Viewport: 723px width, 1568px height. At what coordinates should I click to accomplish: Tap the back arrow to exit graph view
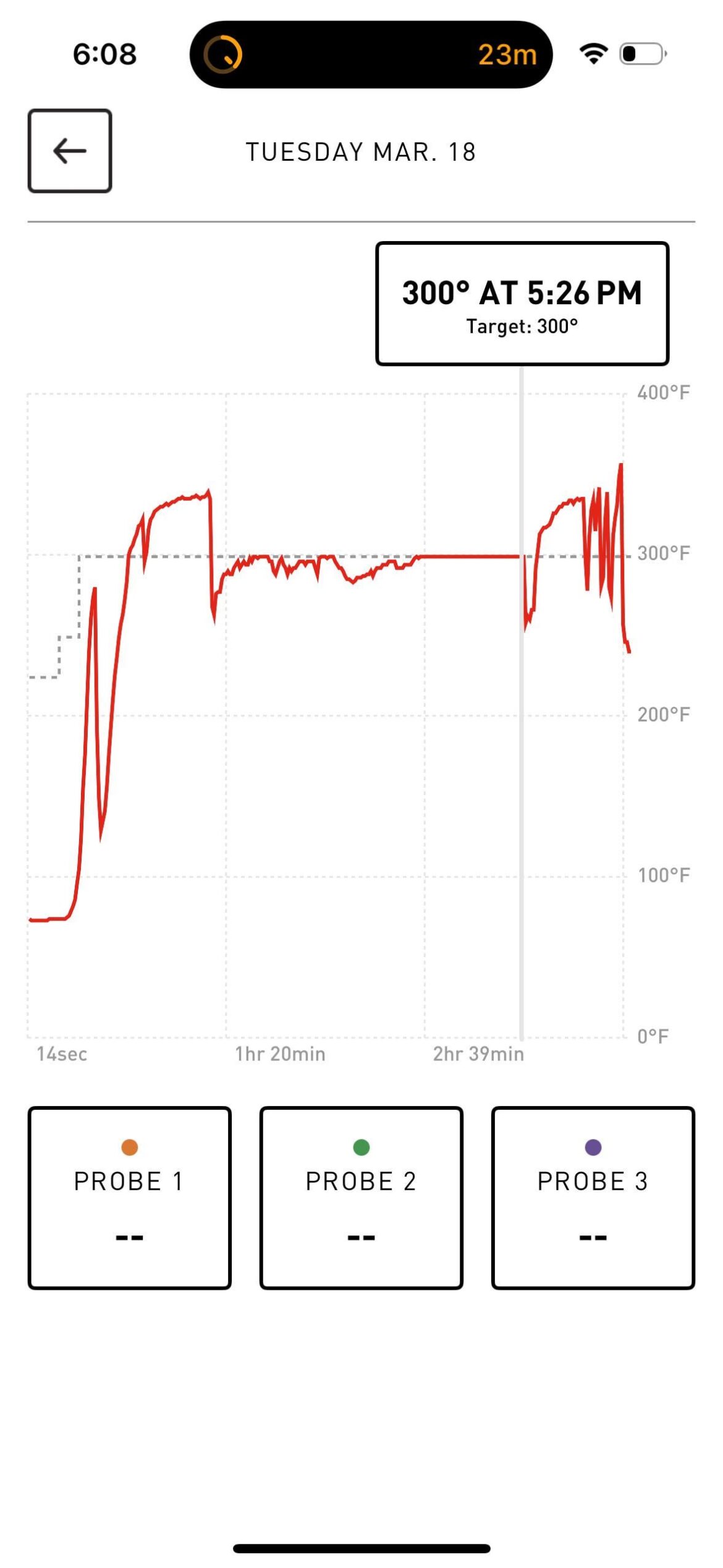[70, 150]
